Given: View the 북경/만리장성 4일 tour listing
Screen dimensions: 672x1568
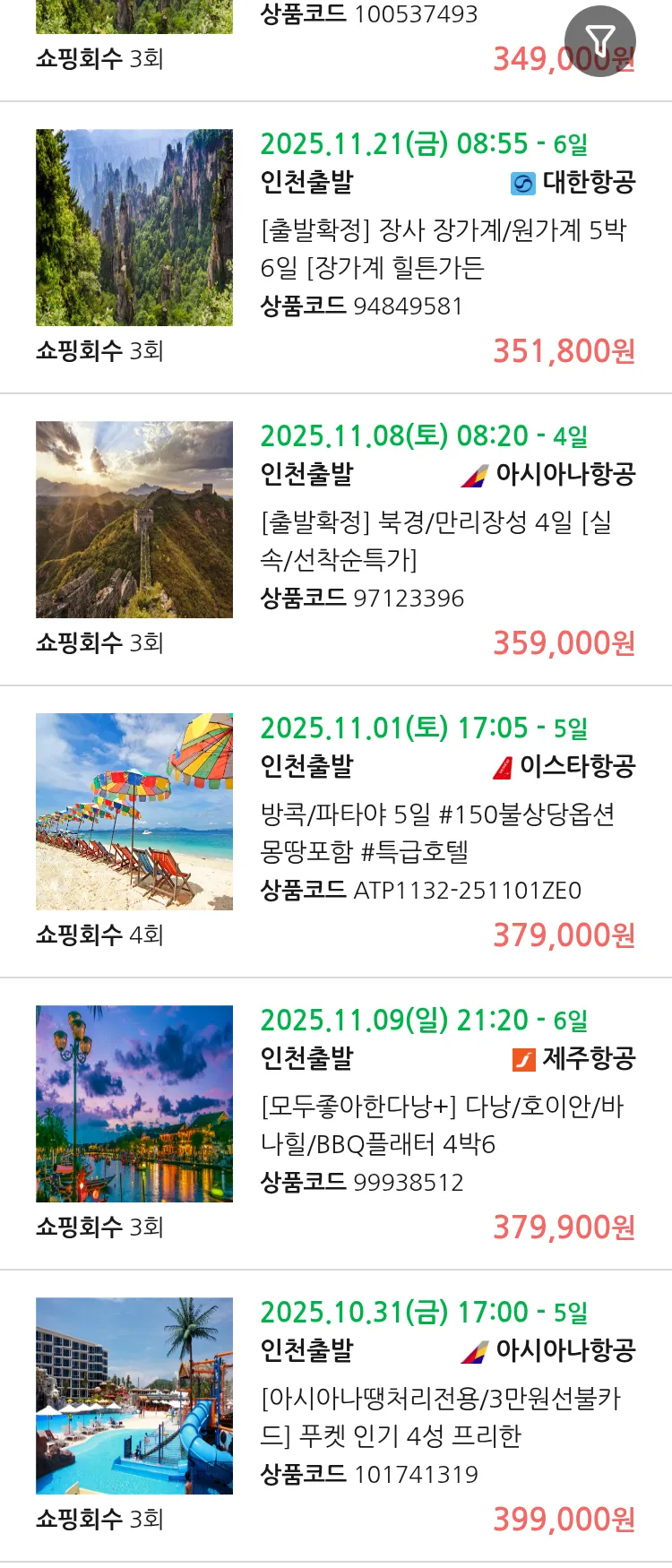Looking at the screenshot, I should pyautogui.click(x=435, y=540).
